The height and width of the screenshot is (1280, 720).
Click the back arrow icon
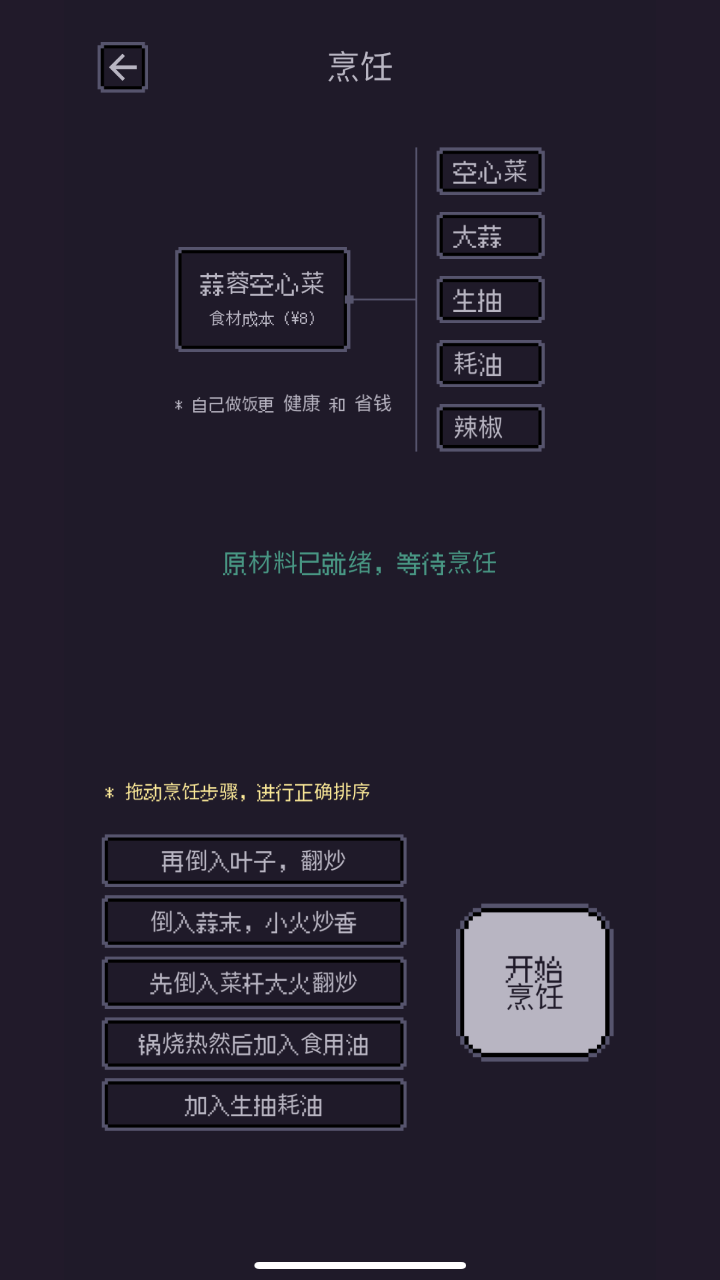(x=122, y=67)
